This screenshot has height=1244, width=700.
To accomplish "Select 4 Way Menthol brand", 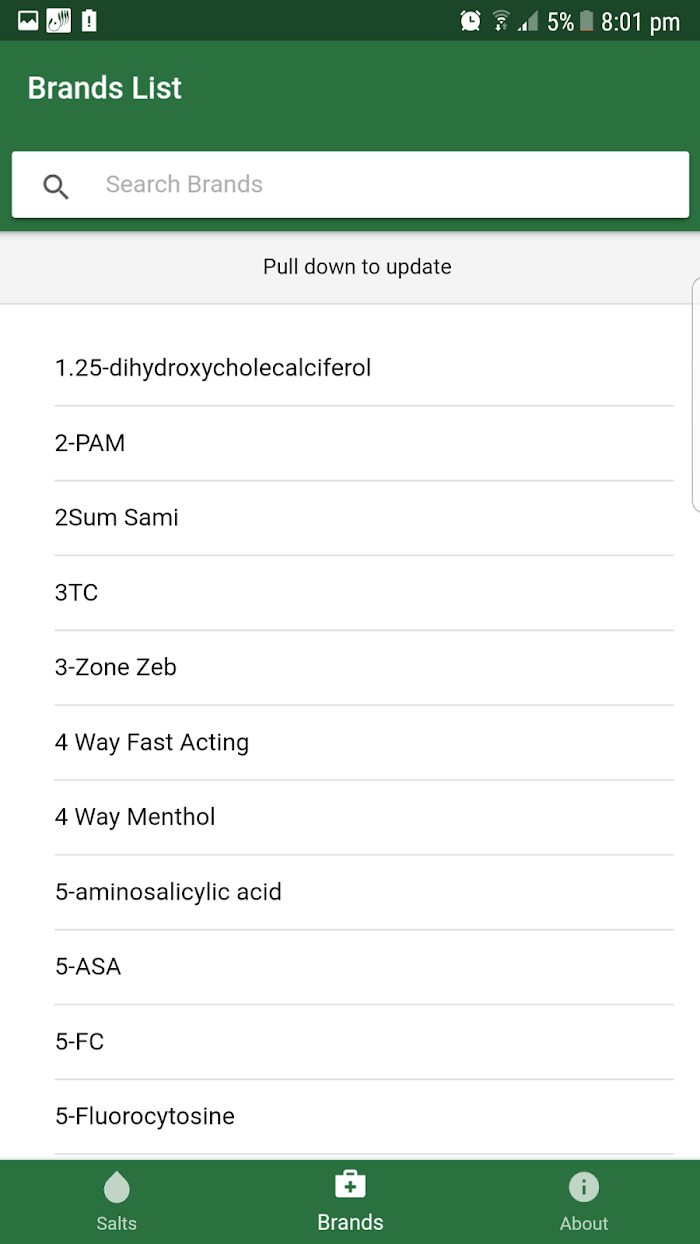I will click(x=364, y=818).
